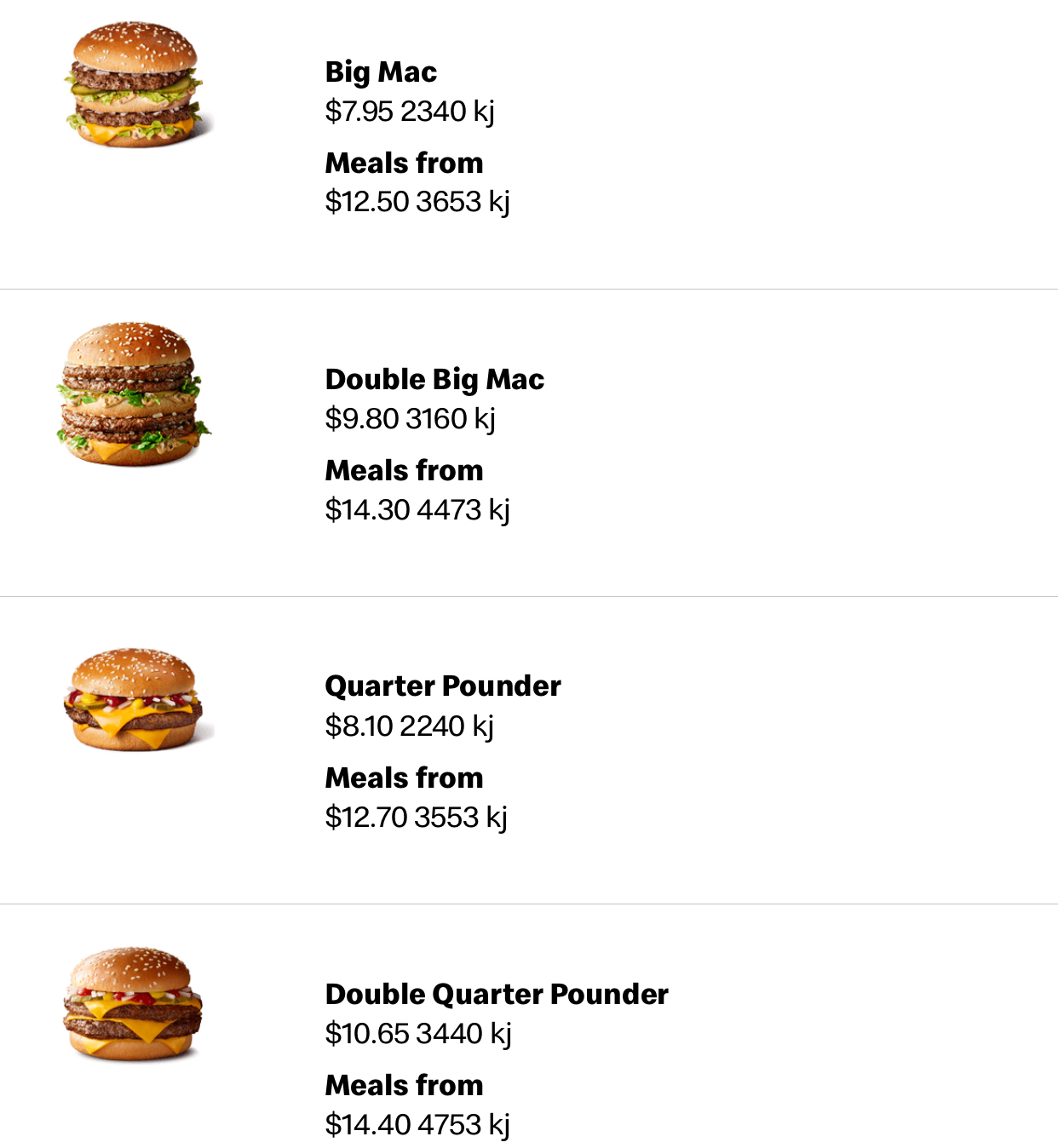The image size is (1058, 1148).
Task: Open the Big Mac menu item
Action: [381, 72]
